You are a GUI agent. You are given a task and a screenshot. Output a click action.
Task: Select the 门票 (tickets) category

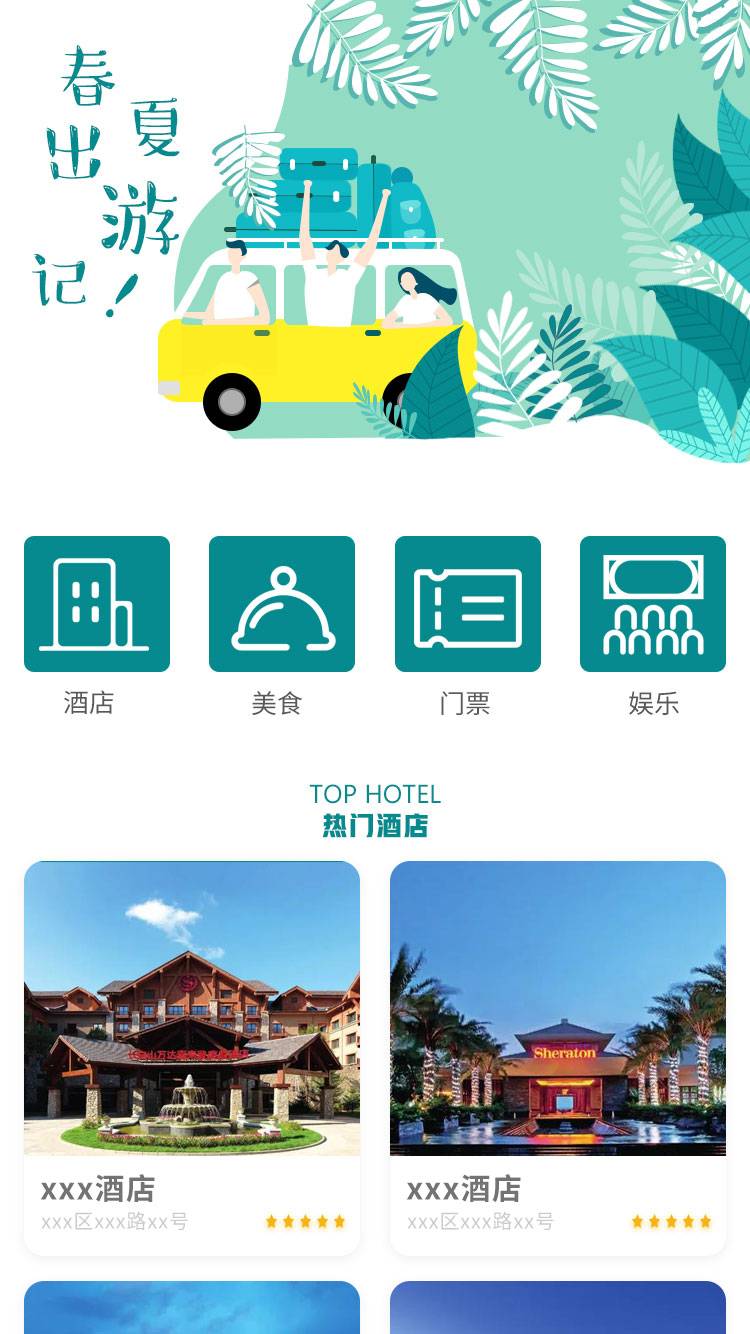467,604
